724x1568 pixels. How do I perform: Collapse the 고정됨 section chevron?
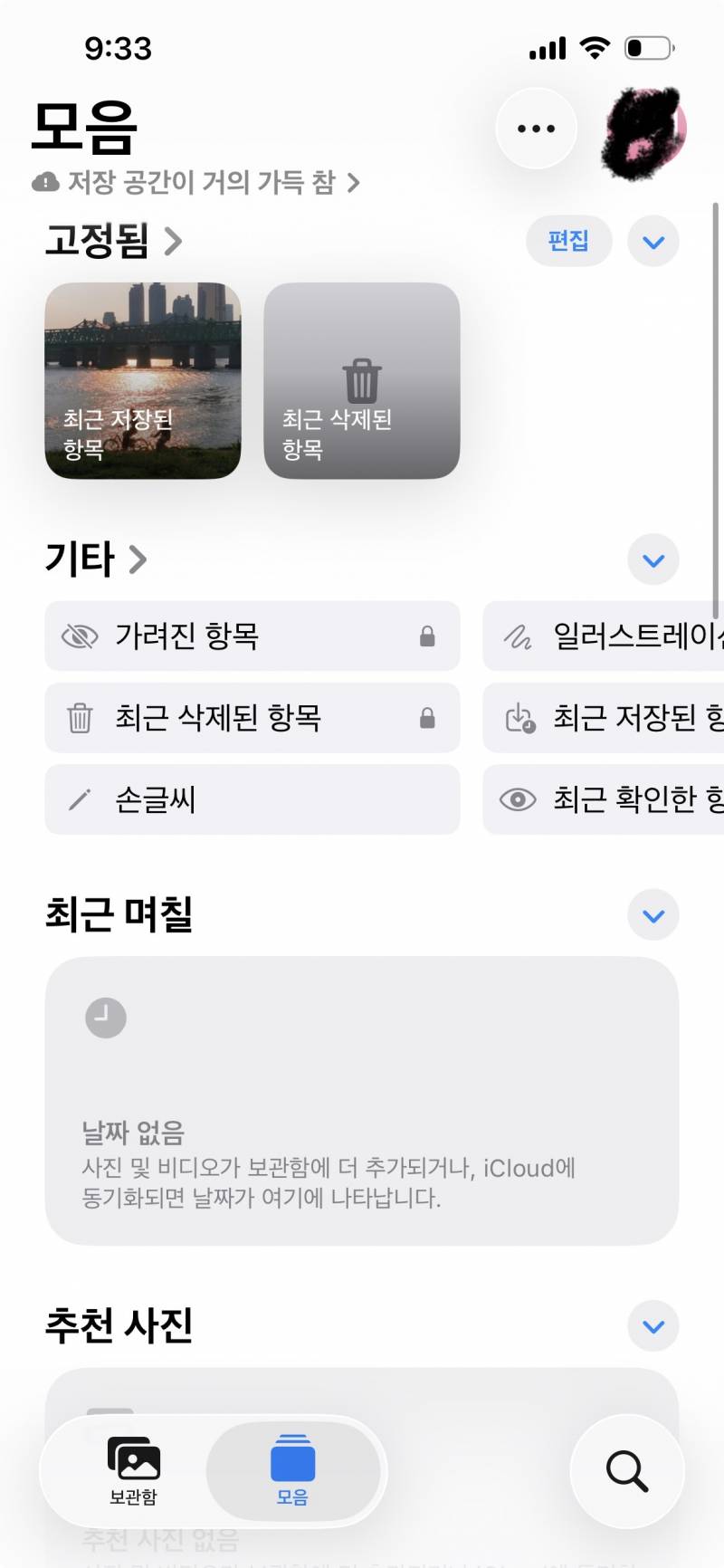click(x=653, y=241)
